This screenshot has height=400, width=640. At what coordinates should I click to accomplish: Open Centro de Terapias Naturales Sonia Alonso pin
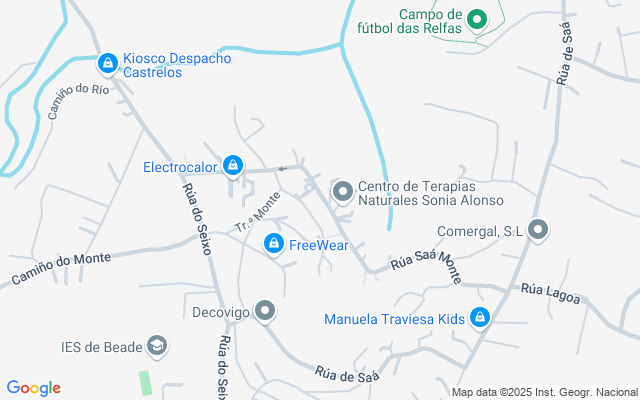[x=343, y=190]
